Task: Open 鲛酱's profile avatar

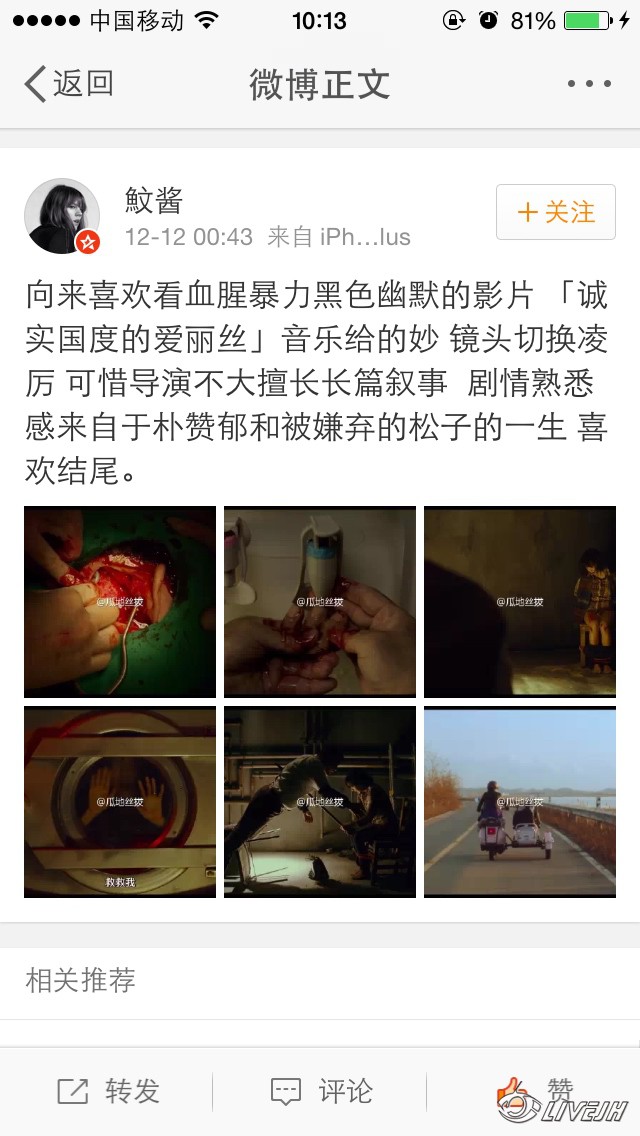Action: [62, 216]
